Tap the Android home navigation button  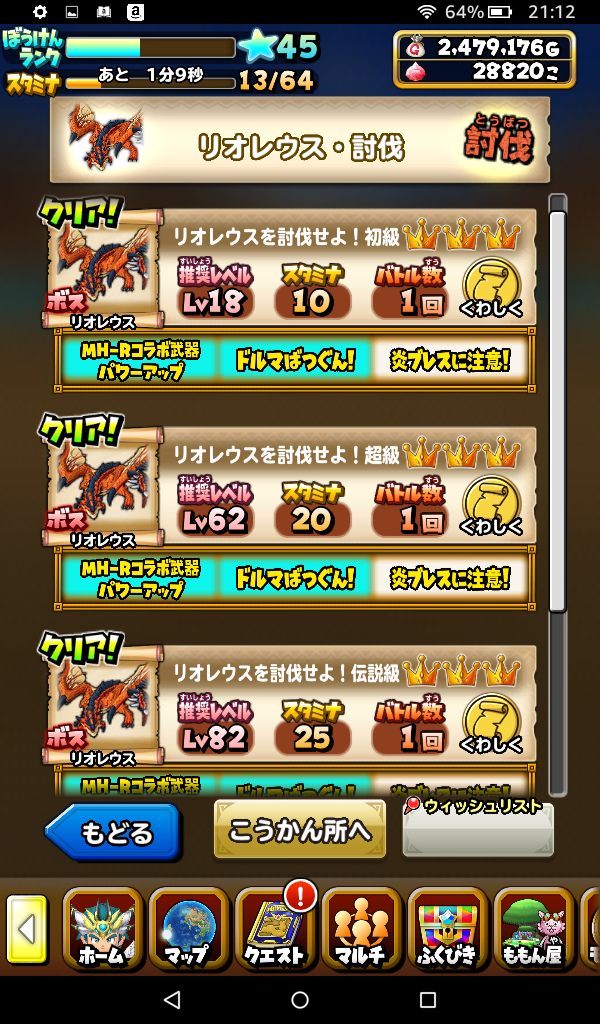pyautogui.click(x=300, y=999)
